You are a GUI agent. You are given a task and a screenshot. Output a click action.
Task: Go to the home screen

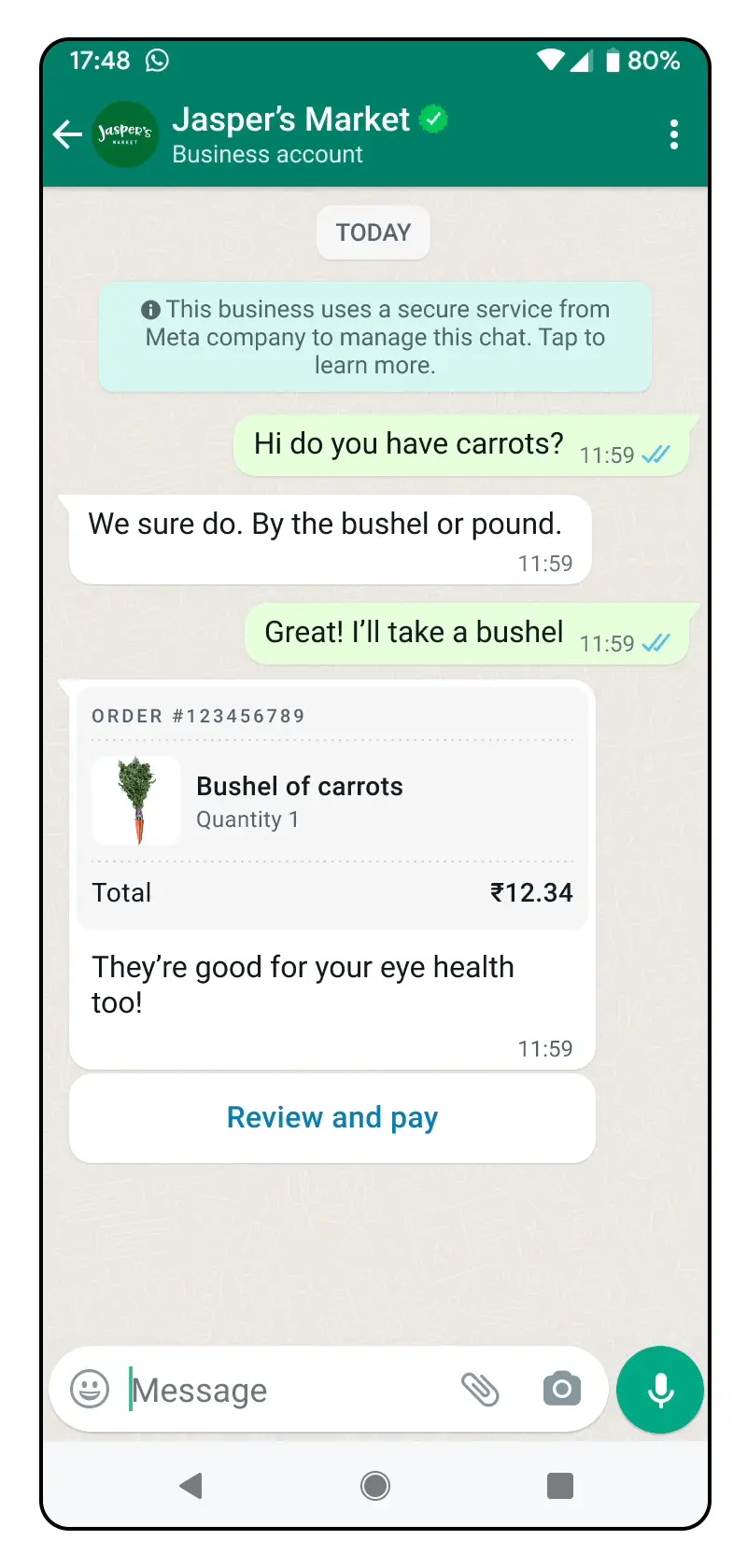pyautogui.click(x=375, y=1485)
